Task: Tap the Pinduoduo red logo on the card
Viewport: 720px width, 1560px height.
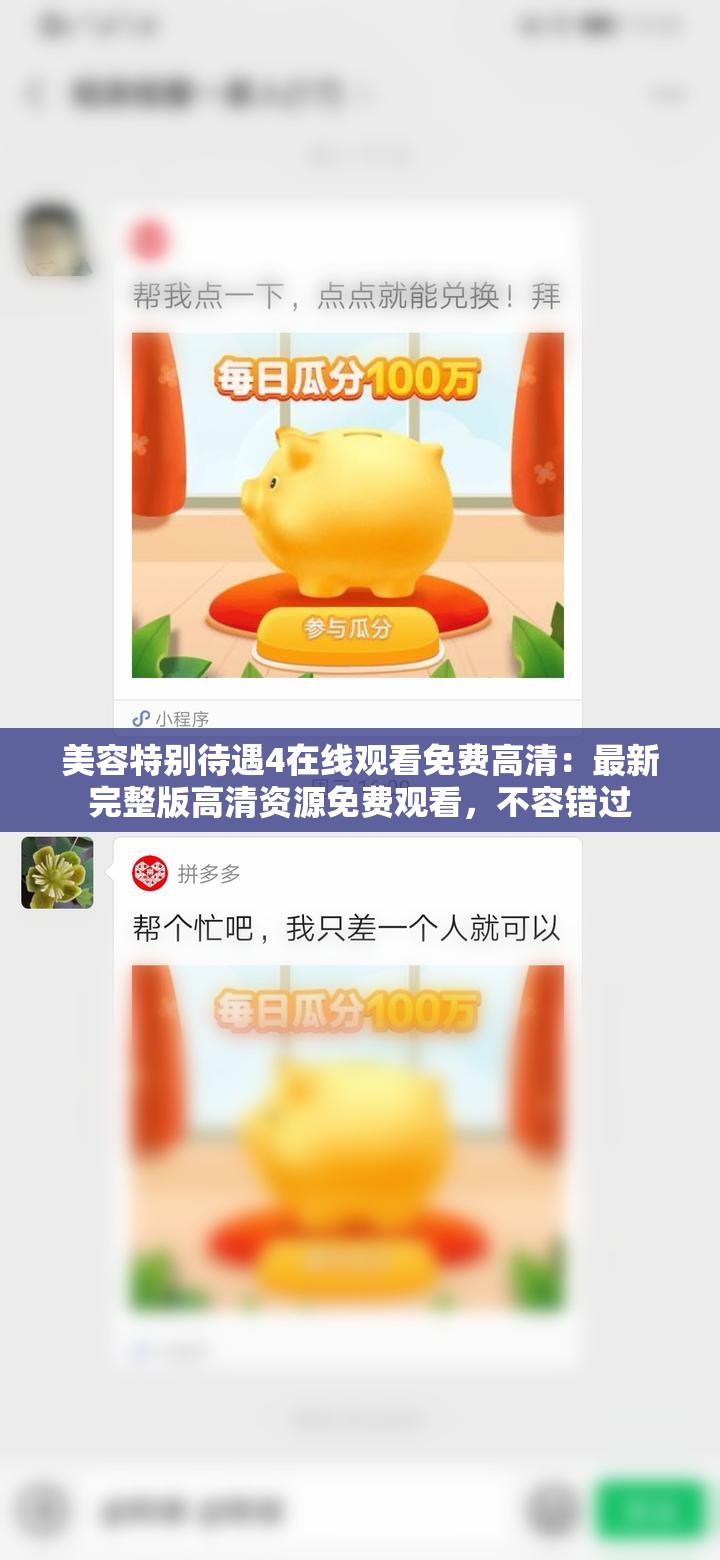Action: [x=152, y=870]
